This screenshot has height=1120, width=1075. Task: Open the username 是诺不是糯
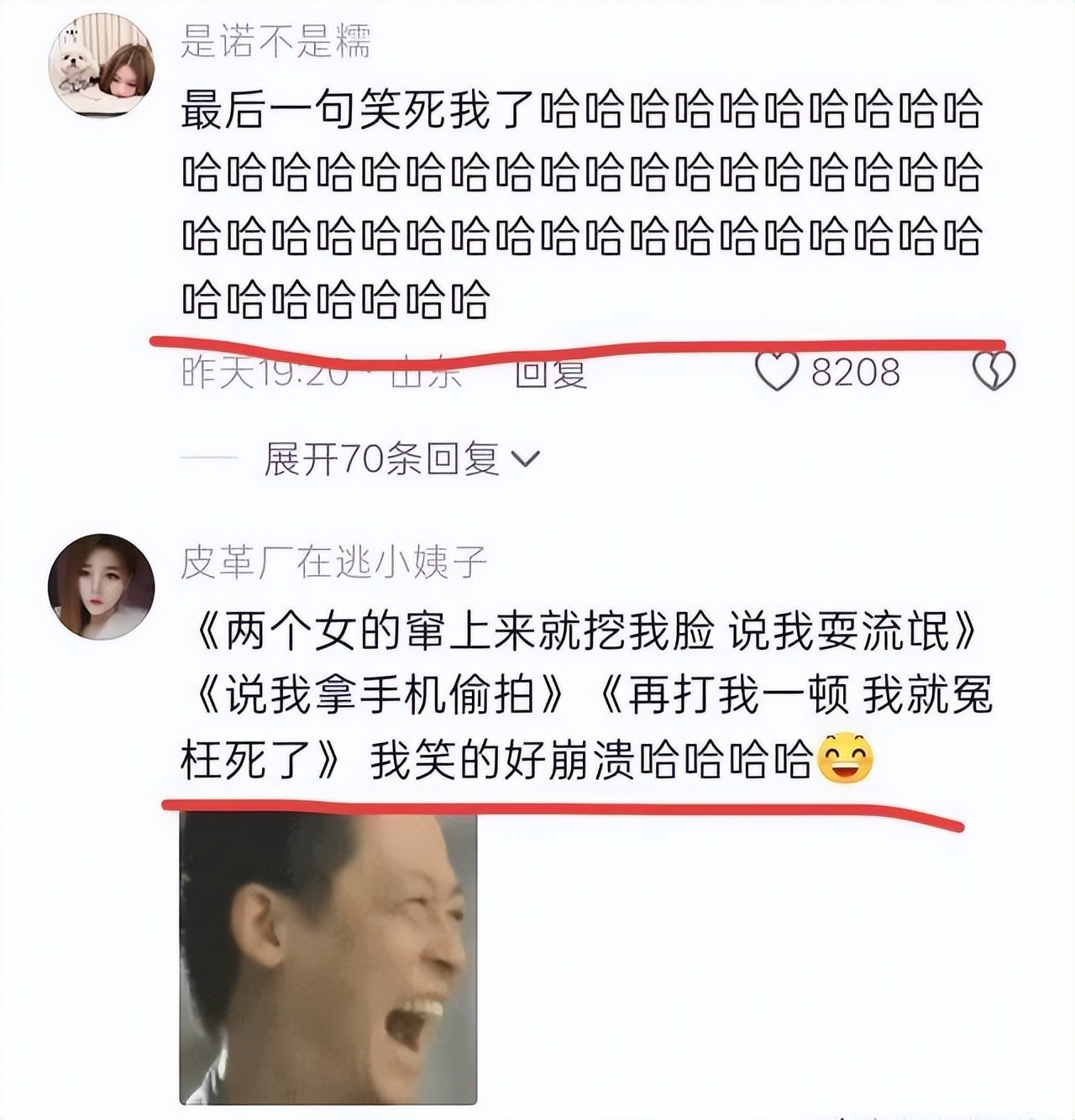tap(275, 40)
